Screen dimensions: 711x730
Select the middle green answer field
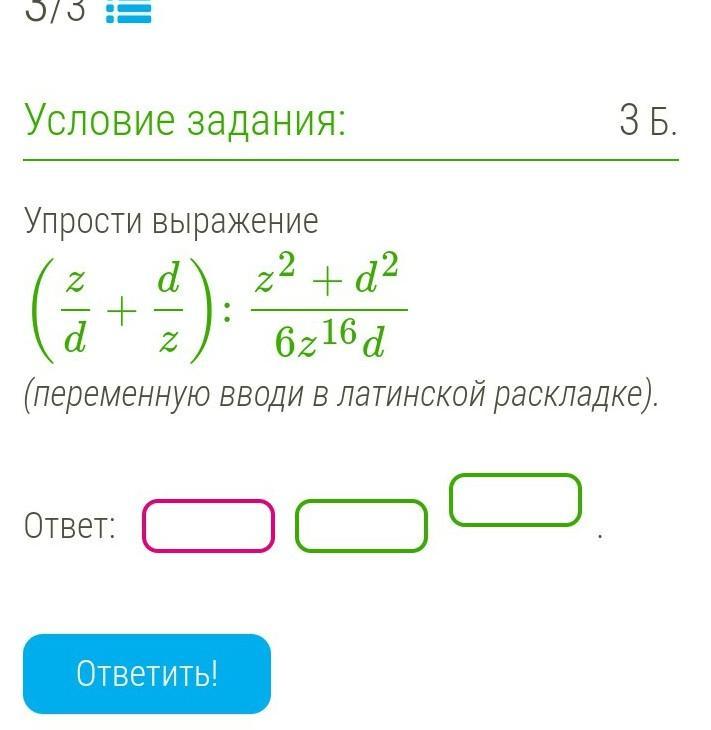coord(361,526)
